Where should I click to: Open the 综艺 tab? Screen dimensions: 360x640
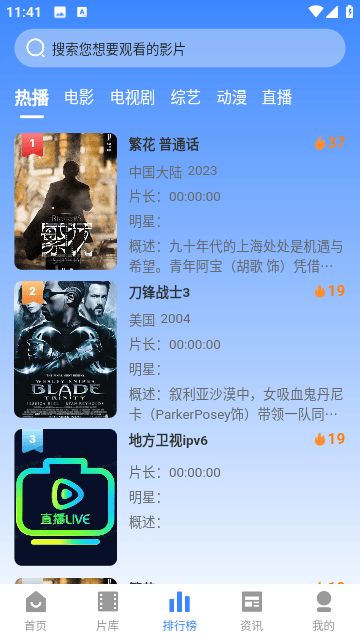coord(186,98)
